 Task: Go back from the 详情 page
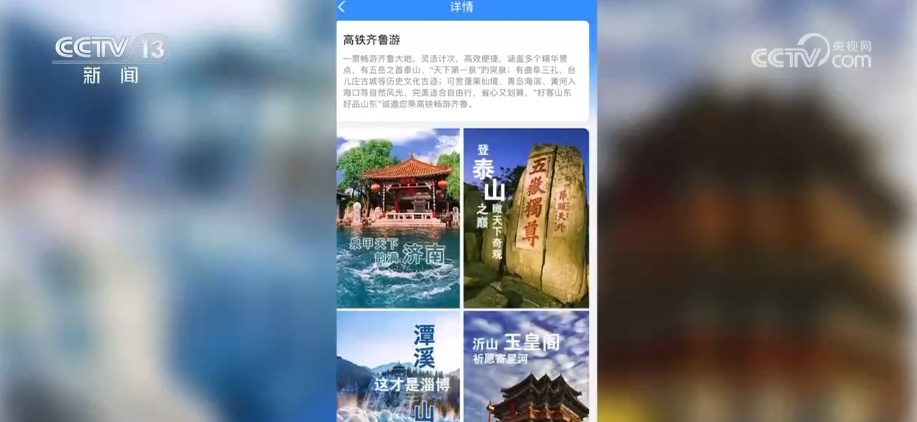point(342,7)
